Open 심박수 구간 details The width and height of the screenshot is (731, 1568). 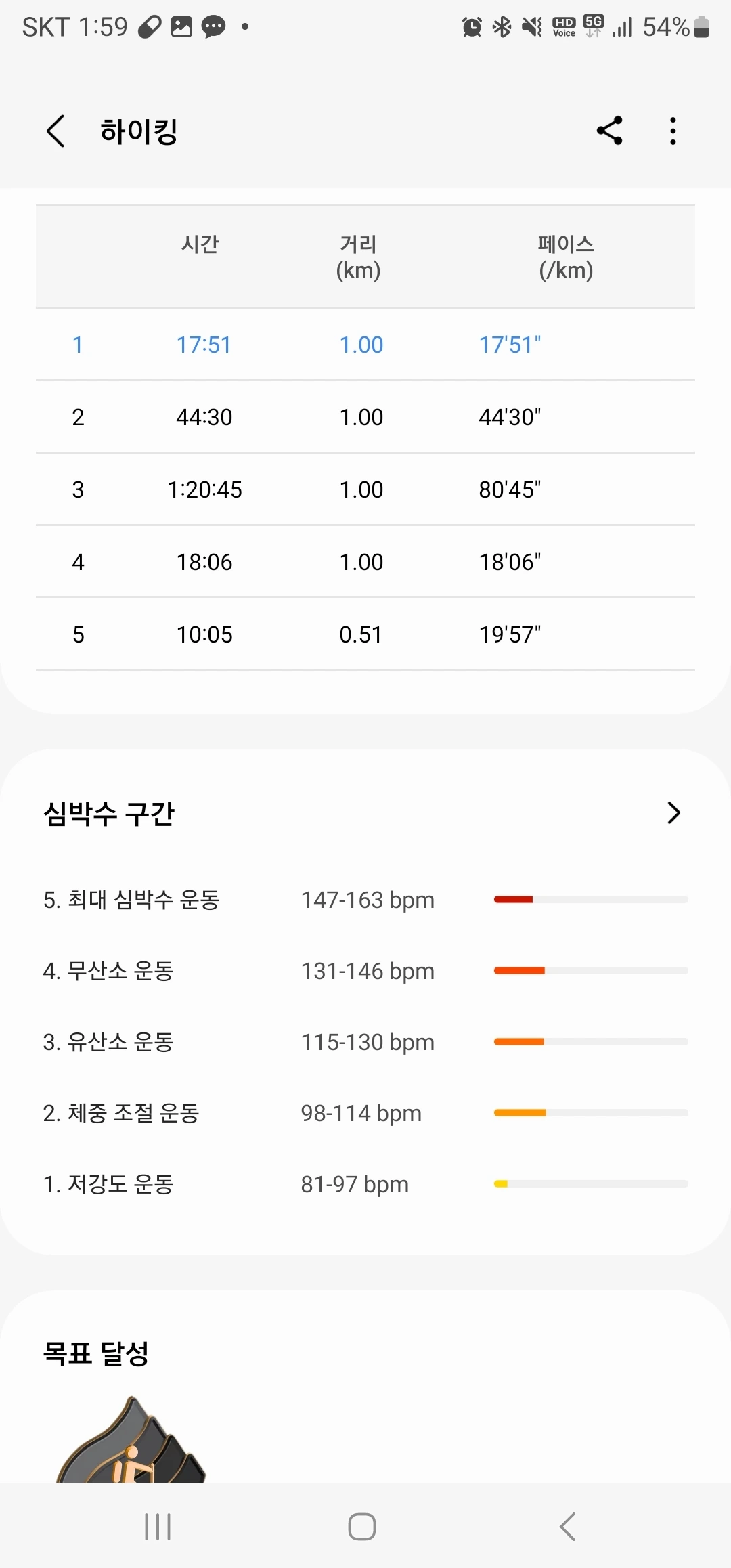pos(673,812)
